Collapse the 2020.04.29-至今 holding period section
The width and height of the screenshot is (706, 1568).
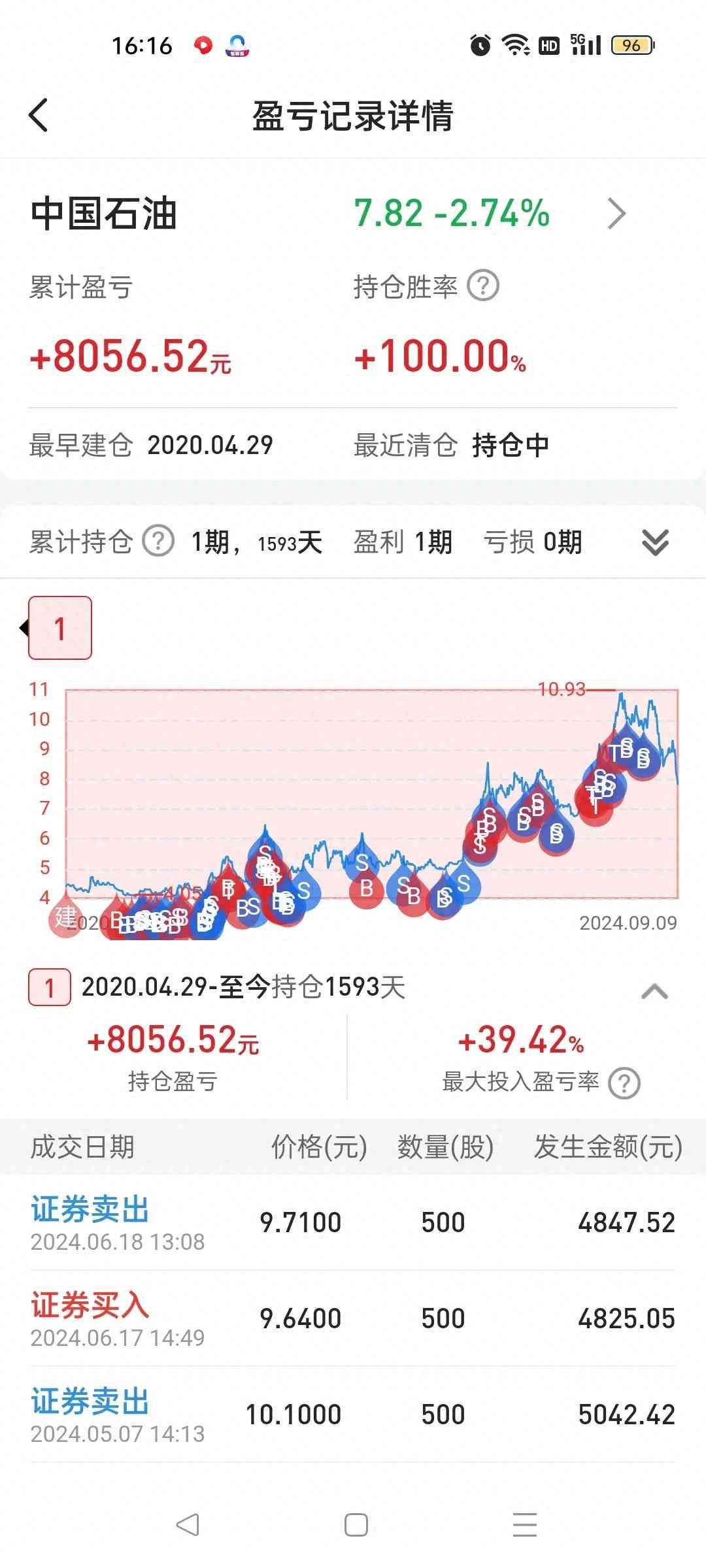654,992
